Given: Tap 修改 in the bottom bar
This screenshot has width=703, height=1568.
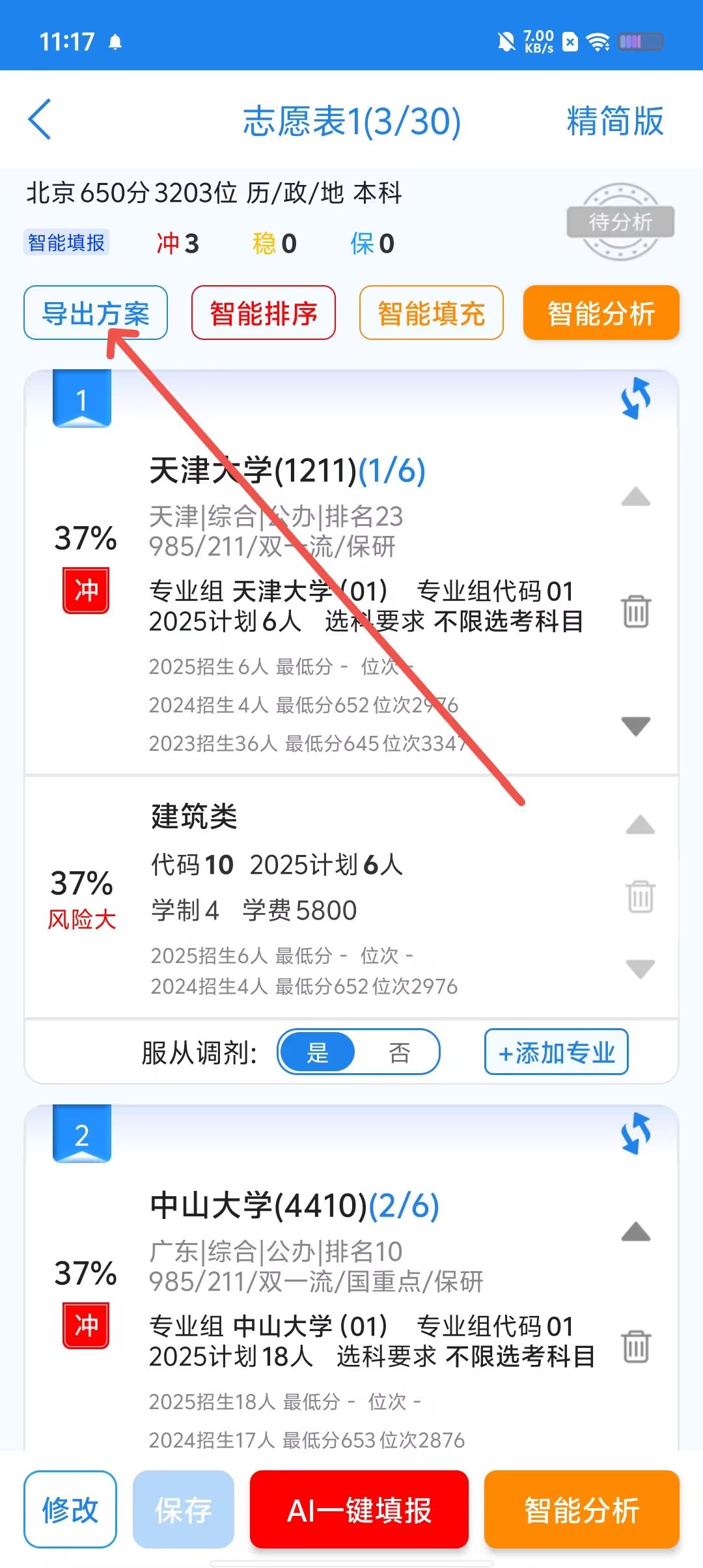Looking at the screenshot, I should click(70, 1509).
